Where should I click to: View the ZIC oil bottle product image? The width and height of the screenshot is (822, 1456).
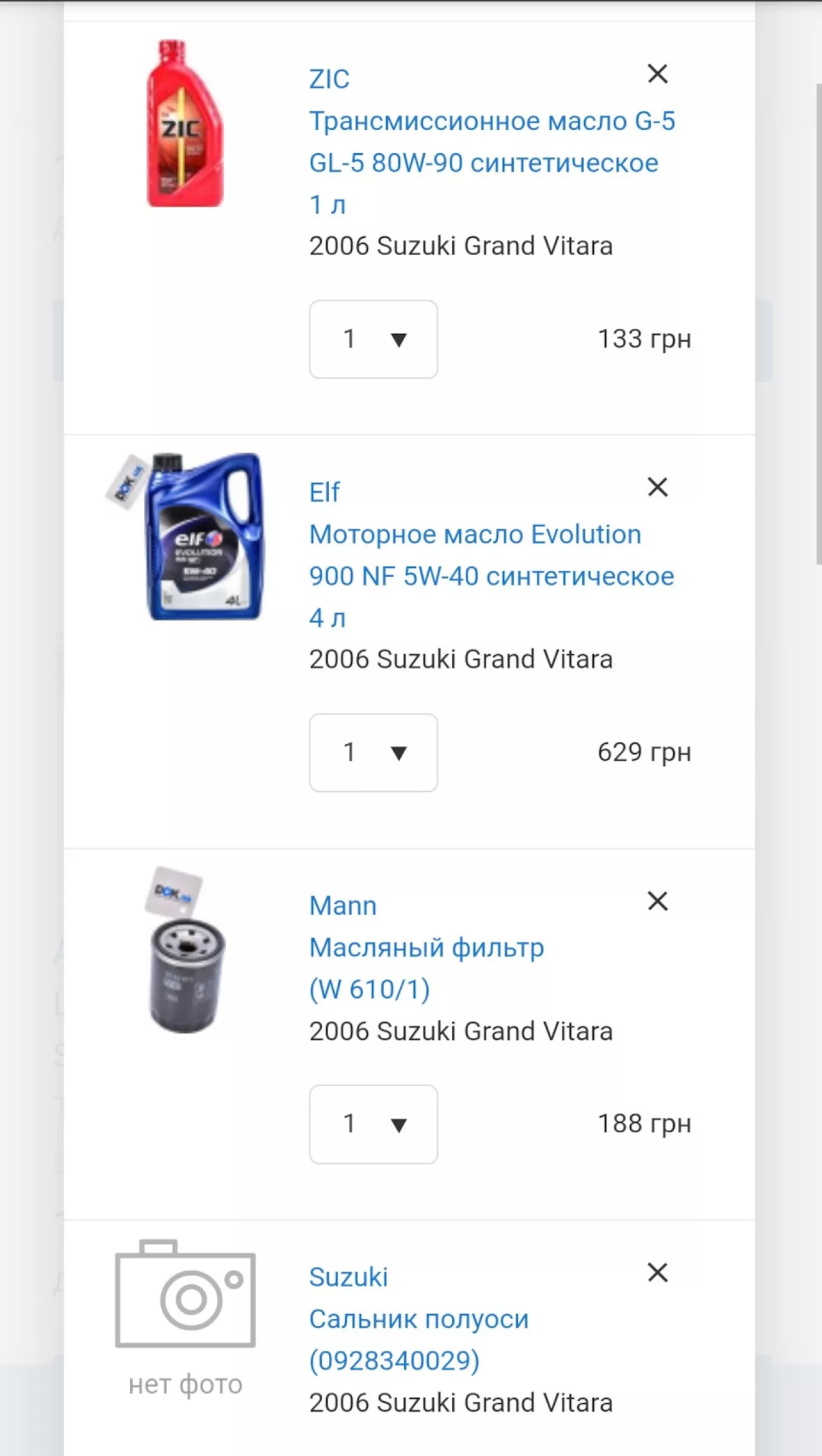pyautogui.click(x=185, y=123)
